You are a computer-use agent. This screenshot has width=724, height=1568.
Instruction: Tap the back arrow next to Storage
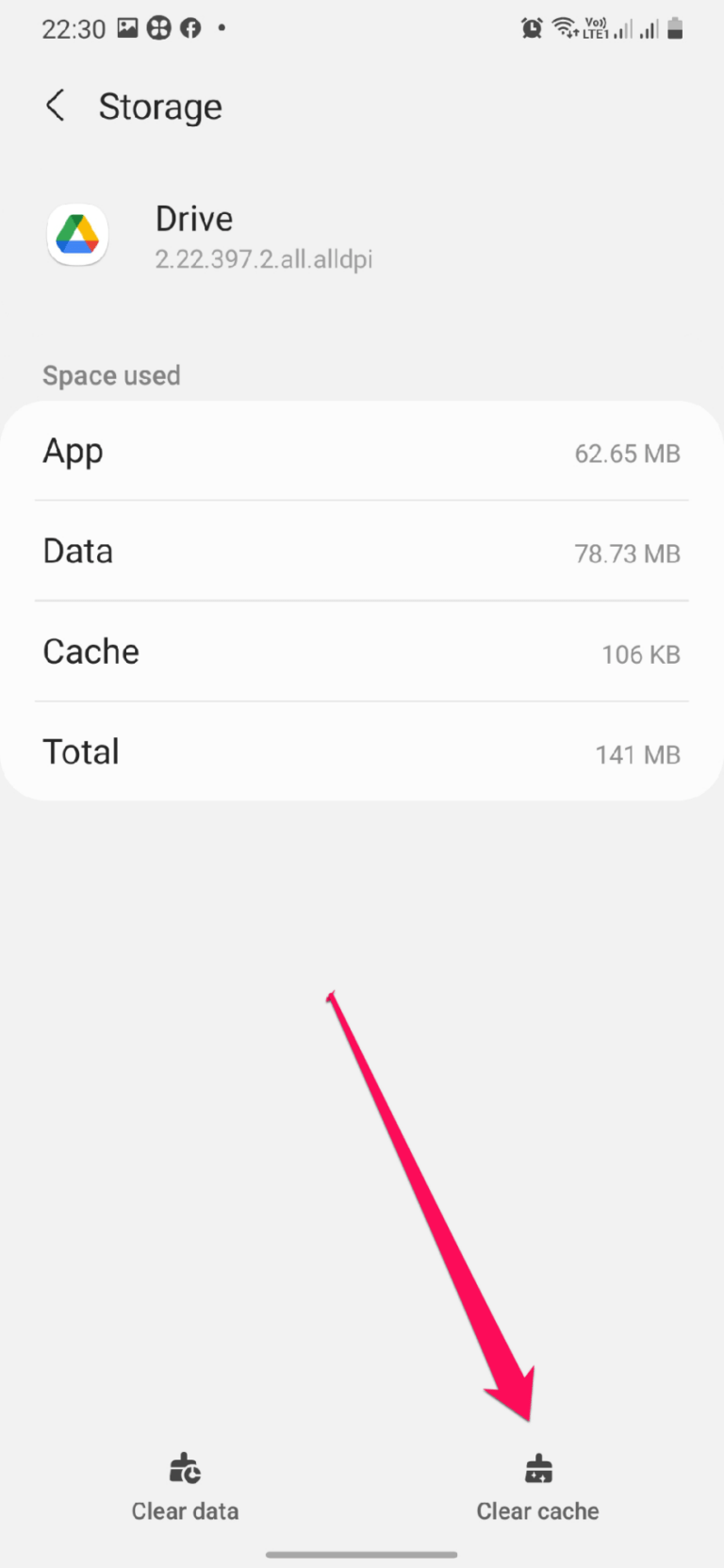click(x=55, y=106)
